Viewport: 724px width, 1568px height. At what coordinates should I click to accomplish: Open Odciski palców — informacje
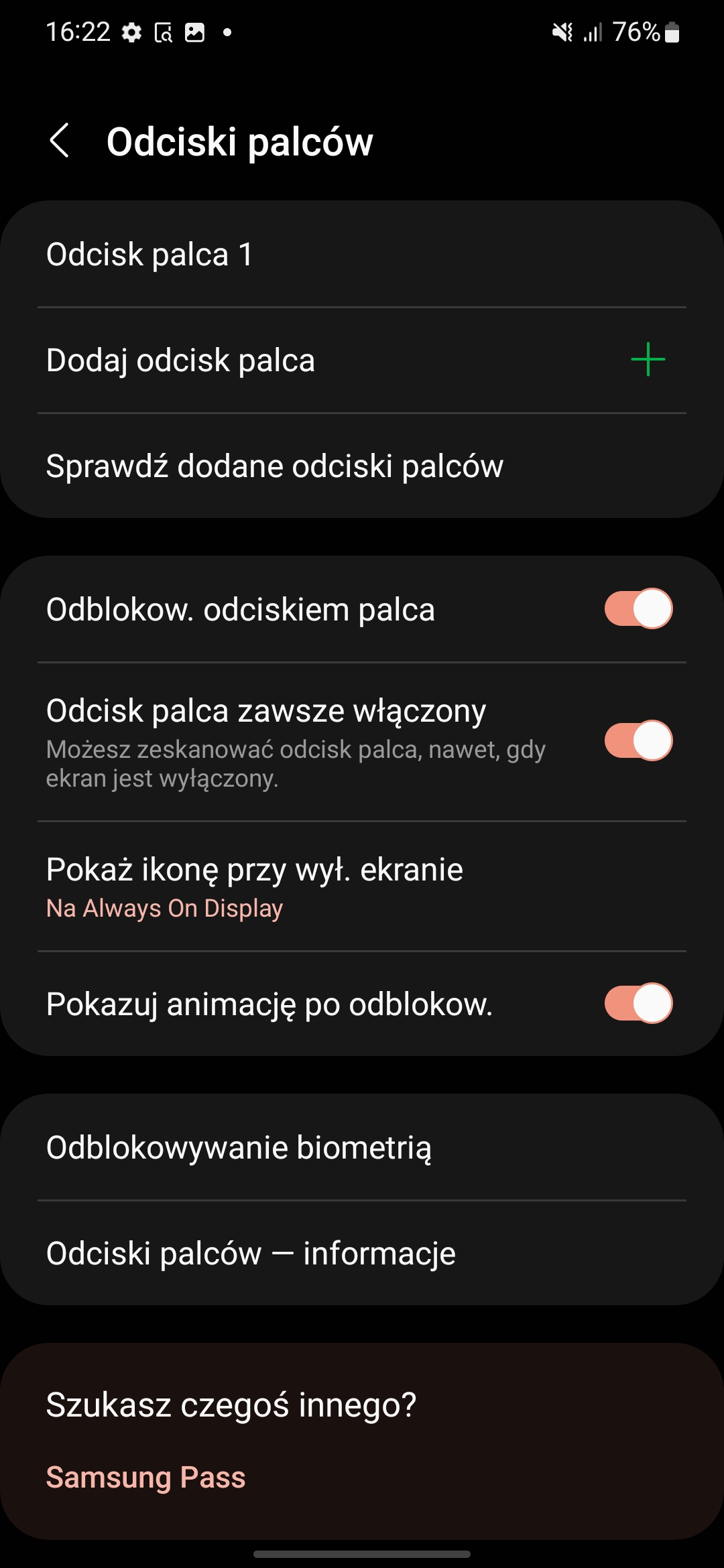pyautogui.click(x=362, y=1253)
